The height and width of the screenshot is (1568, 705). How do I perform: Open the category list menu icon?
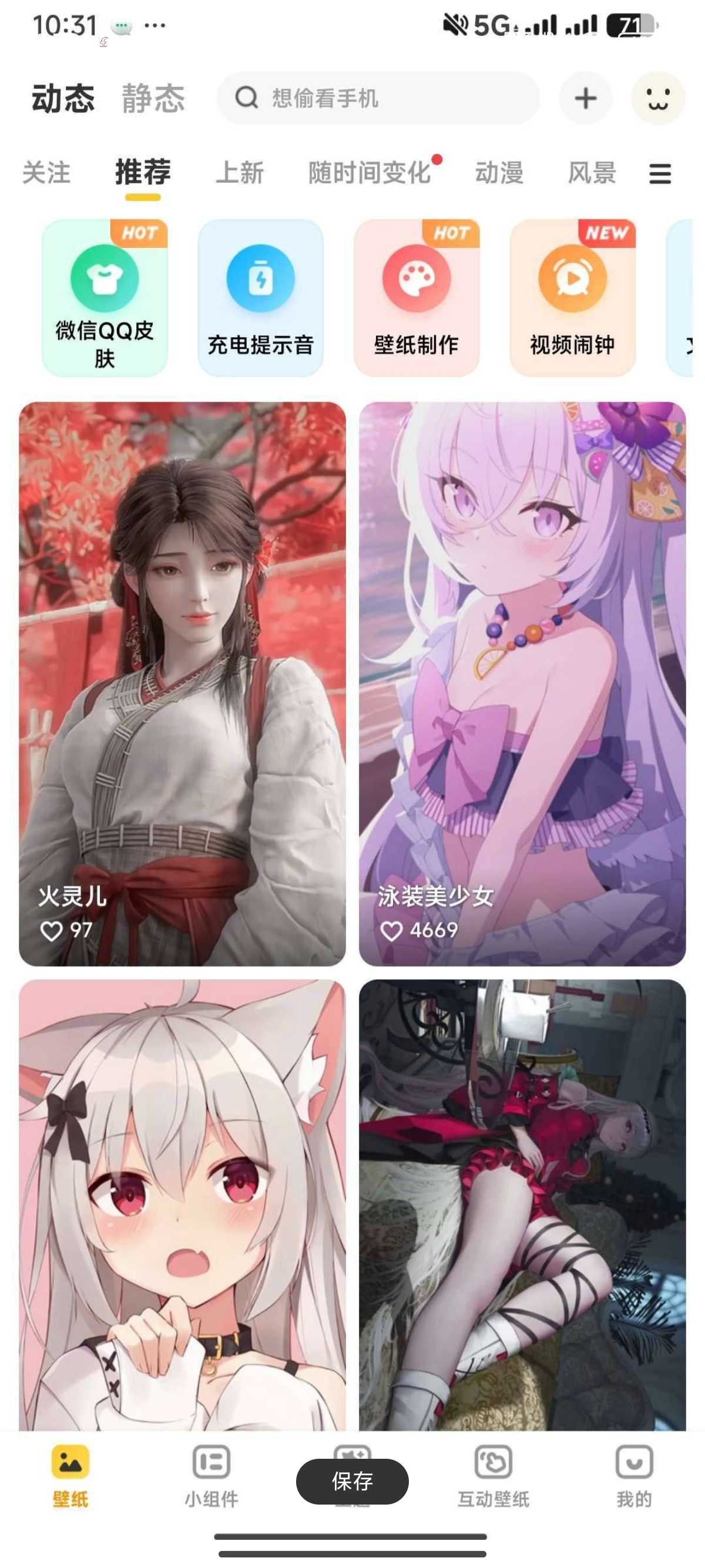659,174
